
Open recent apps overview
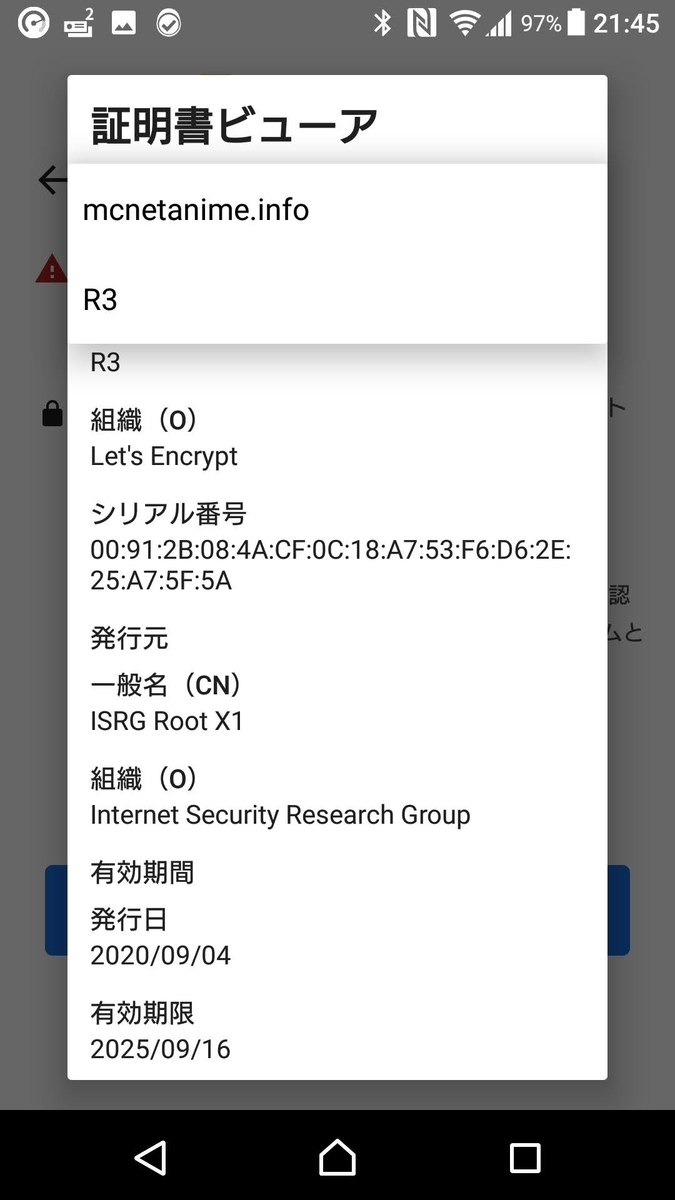click(x=524, y=1157)
